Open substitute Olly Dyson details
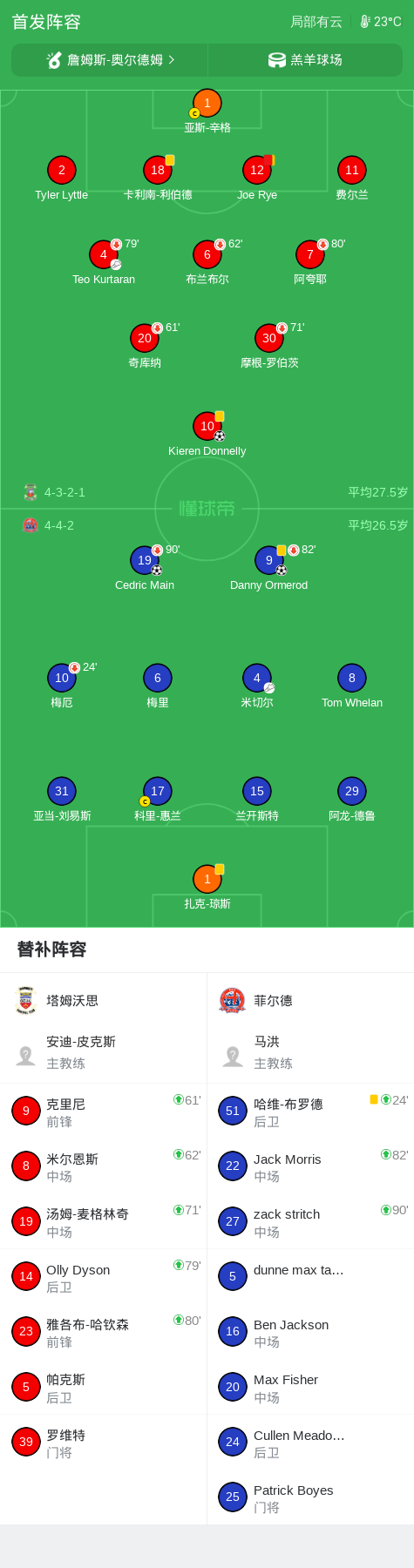This screenshot has width=414, height=1568. coord(103,1277)
